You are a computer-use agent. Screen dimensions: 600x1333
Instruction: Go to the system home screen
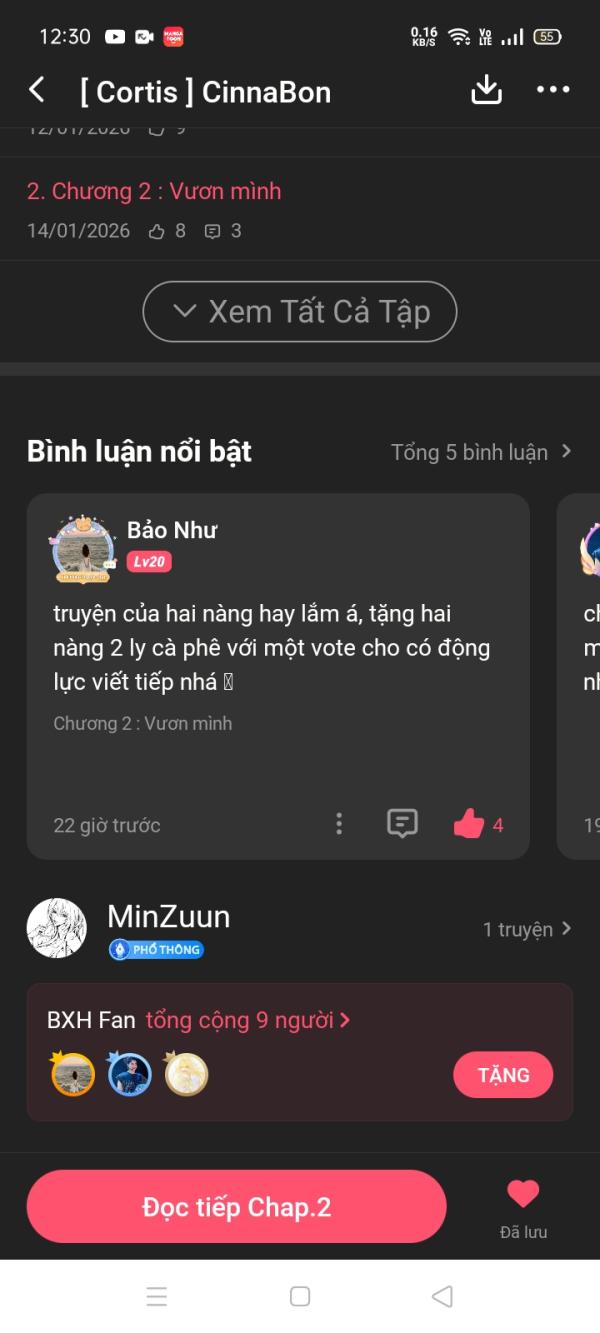(x=300, y=1296)
